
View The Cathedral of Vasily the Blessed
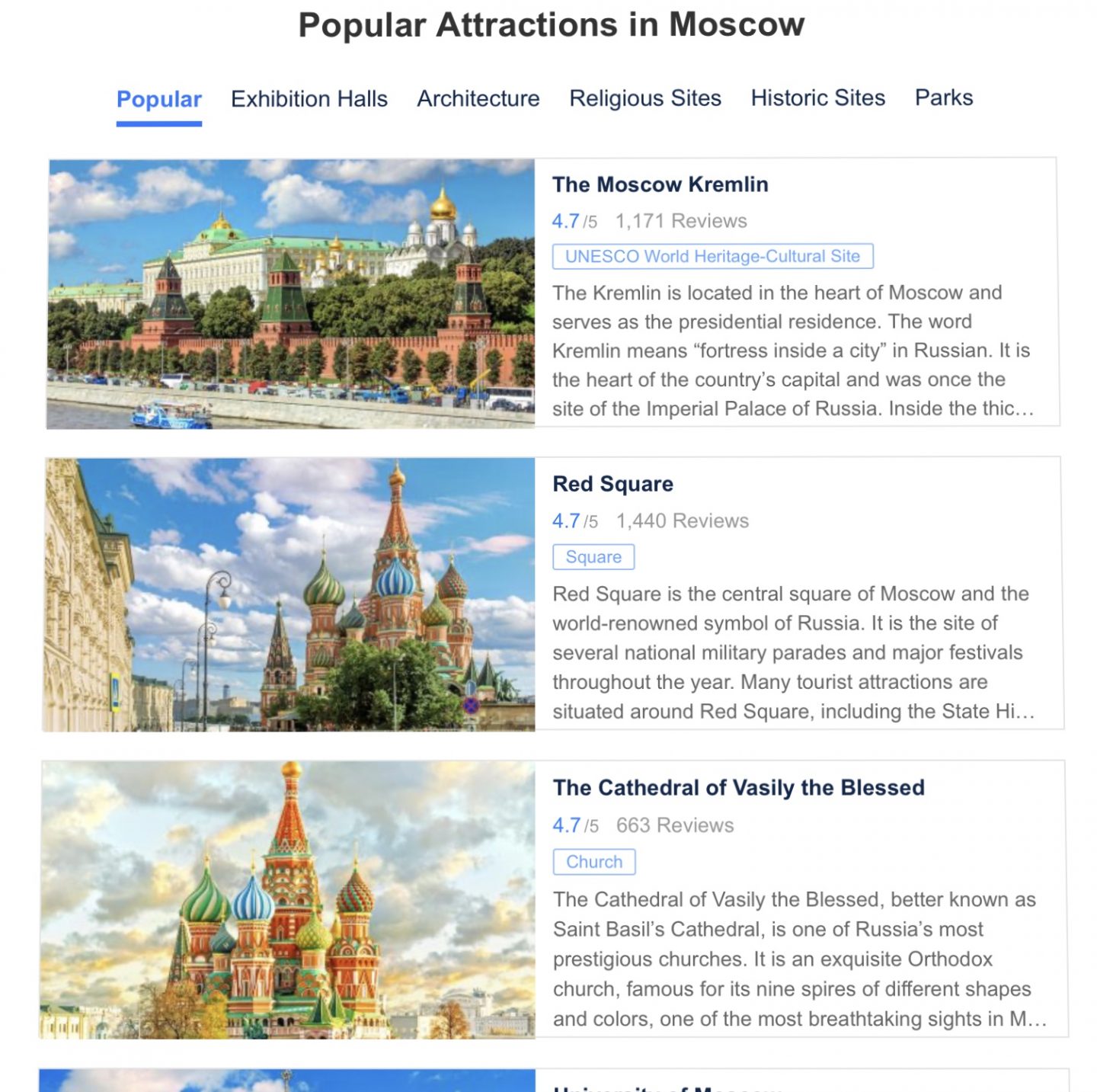(738, 787)
